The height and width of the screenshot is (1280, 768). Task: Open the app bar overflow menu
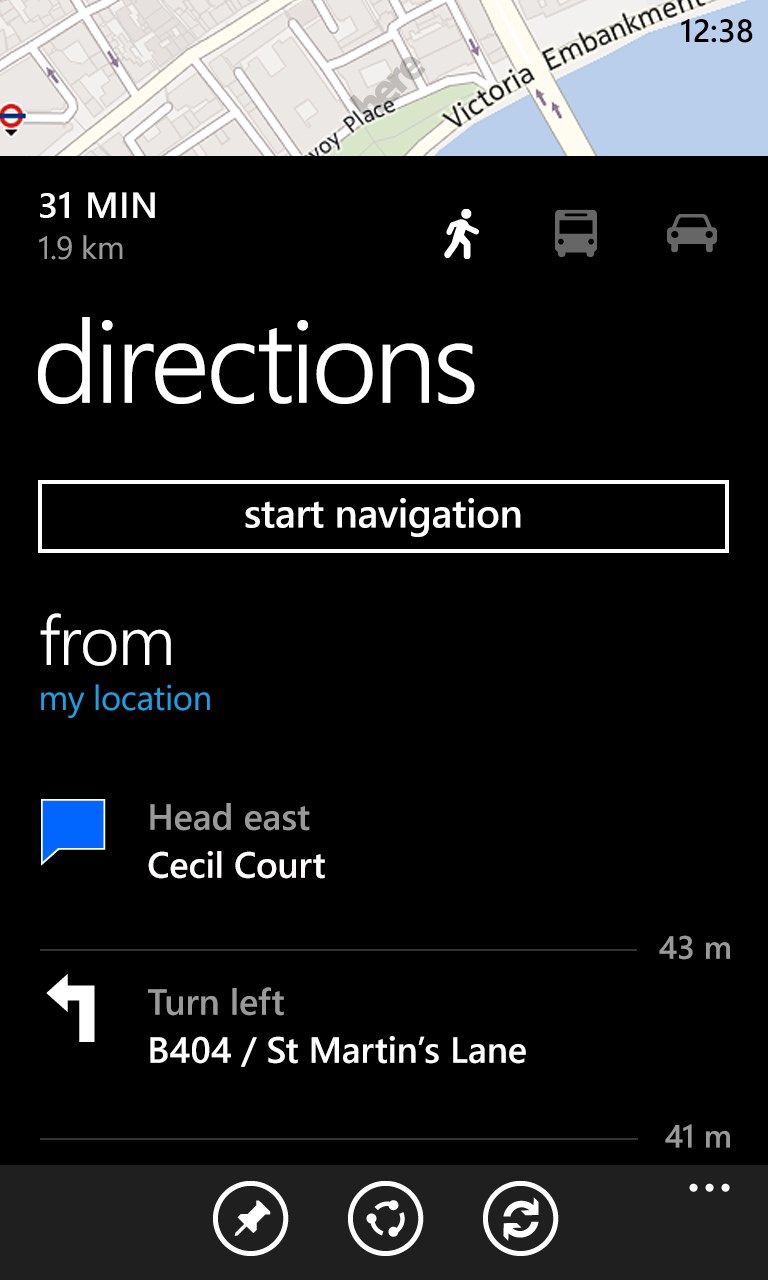click(709, 1188)
